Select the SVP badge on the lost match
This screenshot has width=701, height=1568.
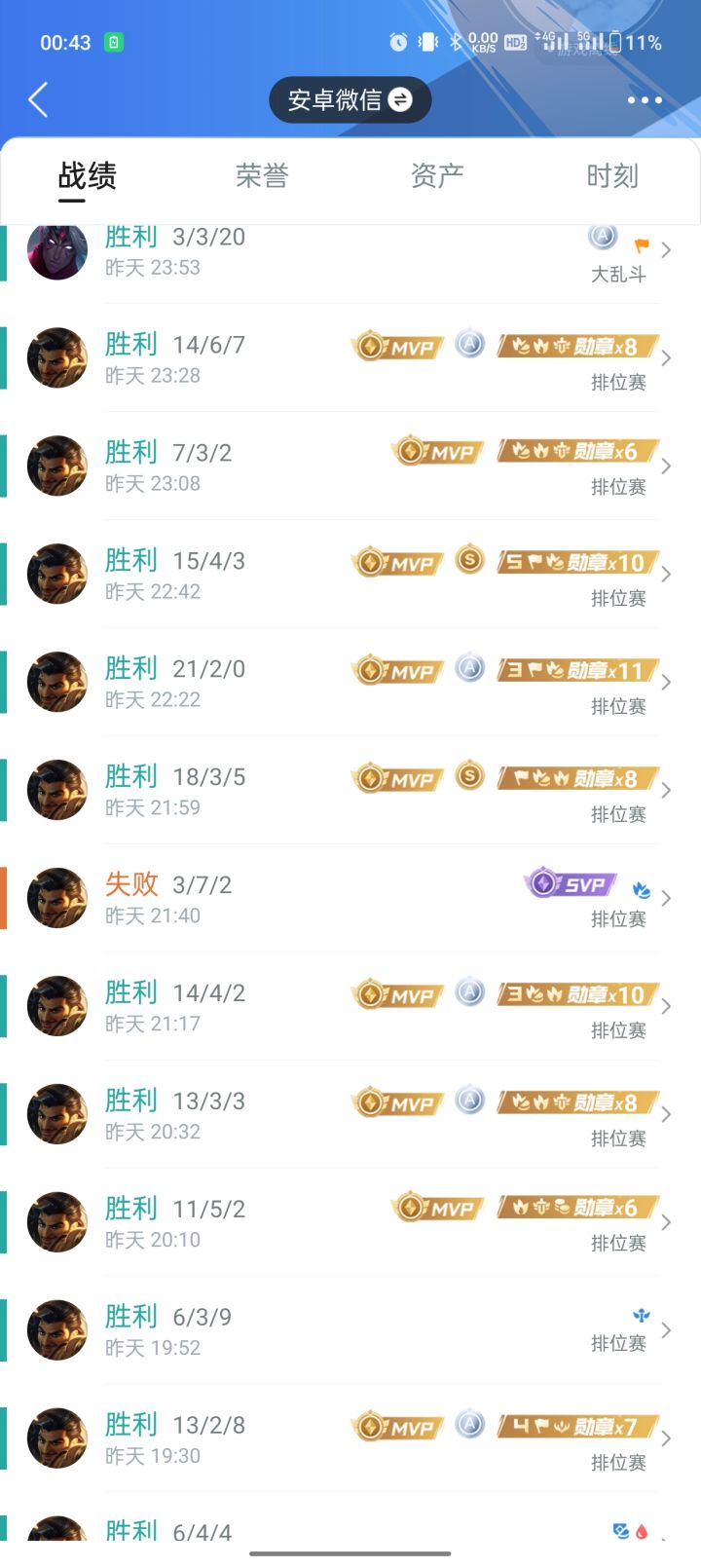[570, 884]
